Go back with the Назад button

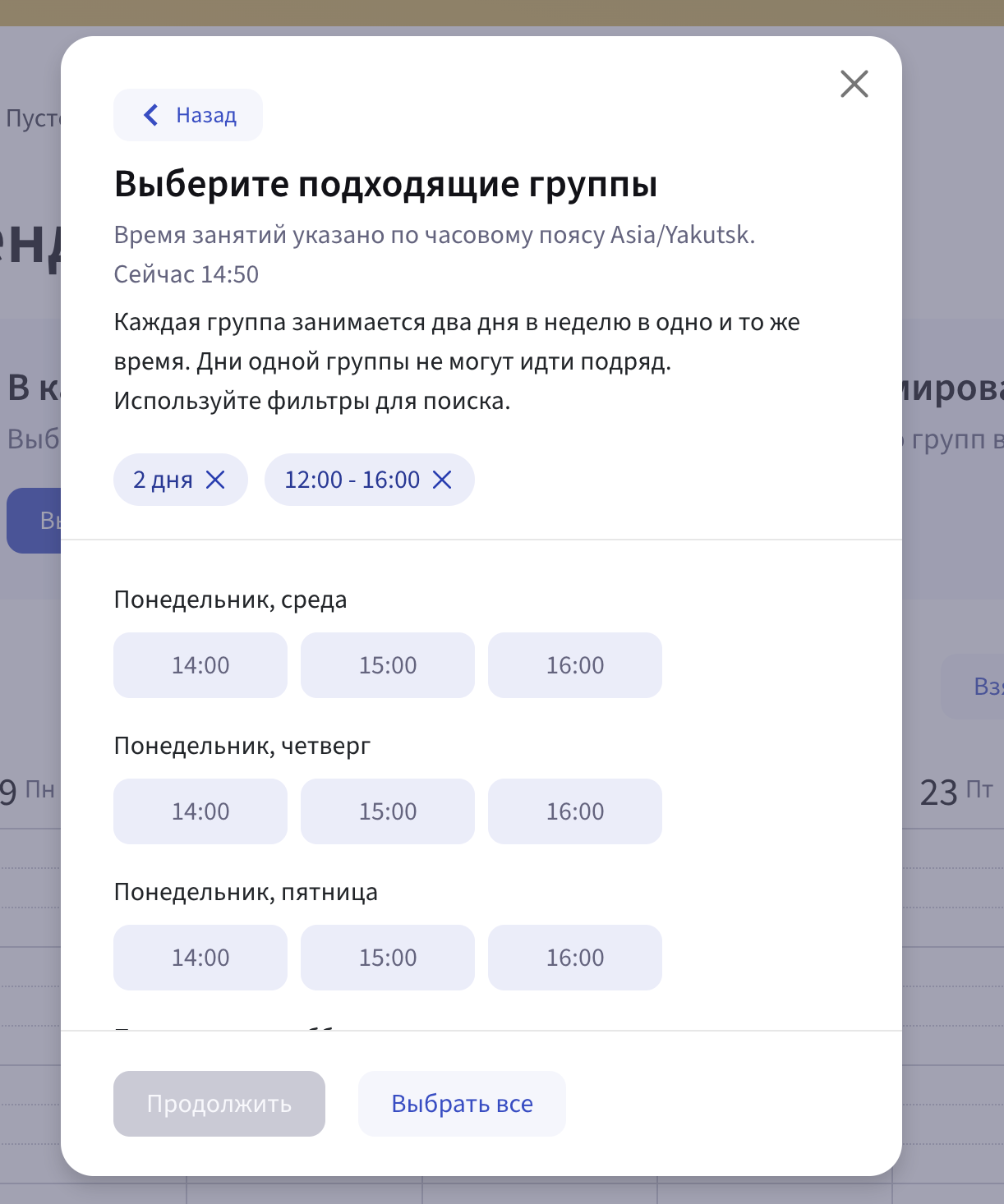click(x=188, y=115)
